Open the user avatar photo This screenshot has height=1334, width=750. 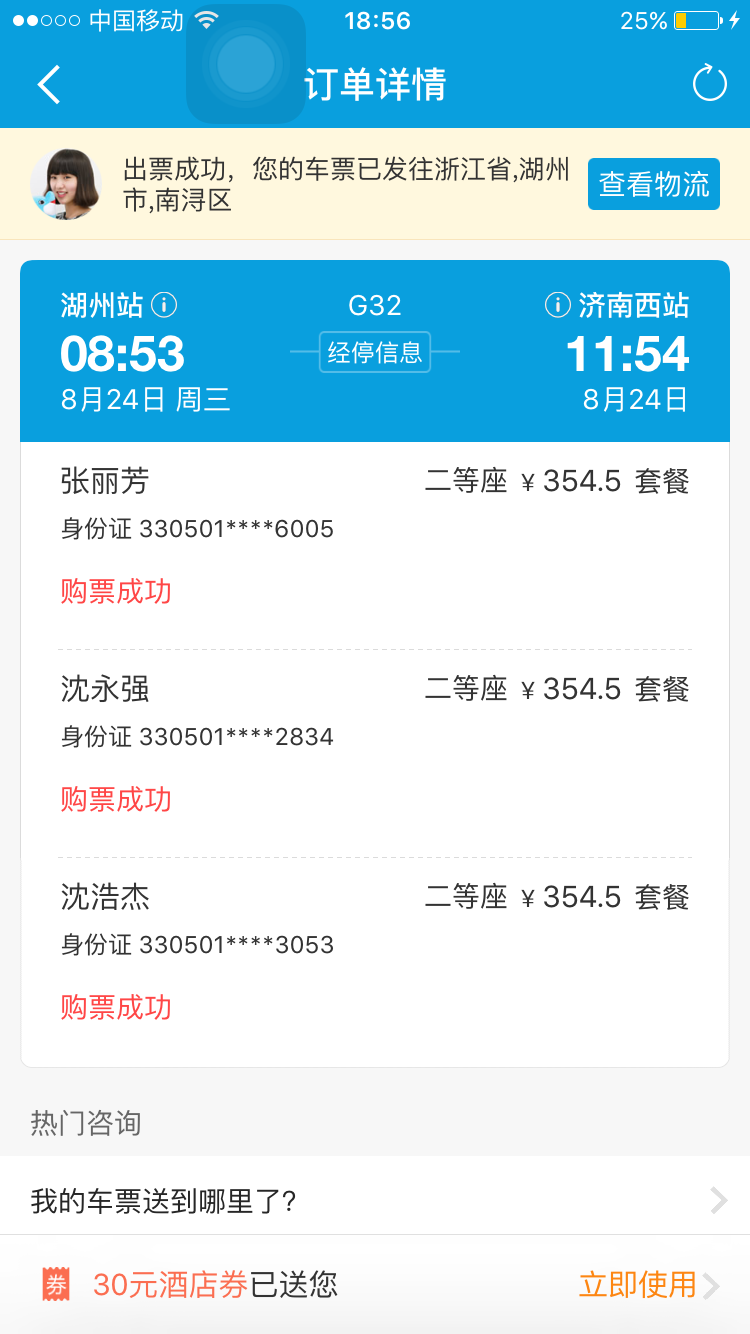click(64, 184)
